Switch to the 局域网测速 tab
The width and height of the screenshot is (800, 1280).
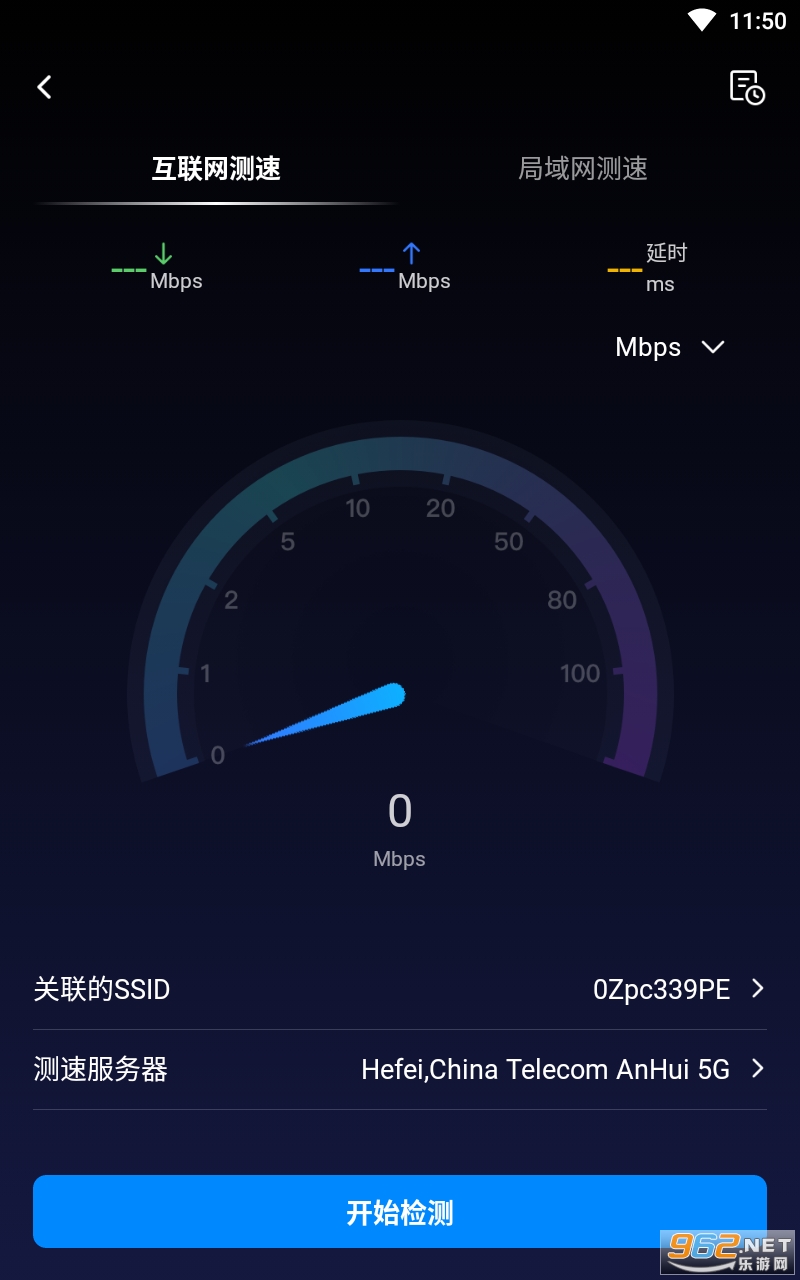583,169
